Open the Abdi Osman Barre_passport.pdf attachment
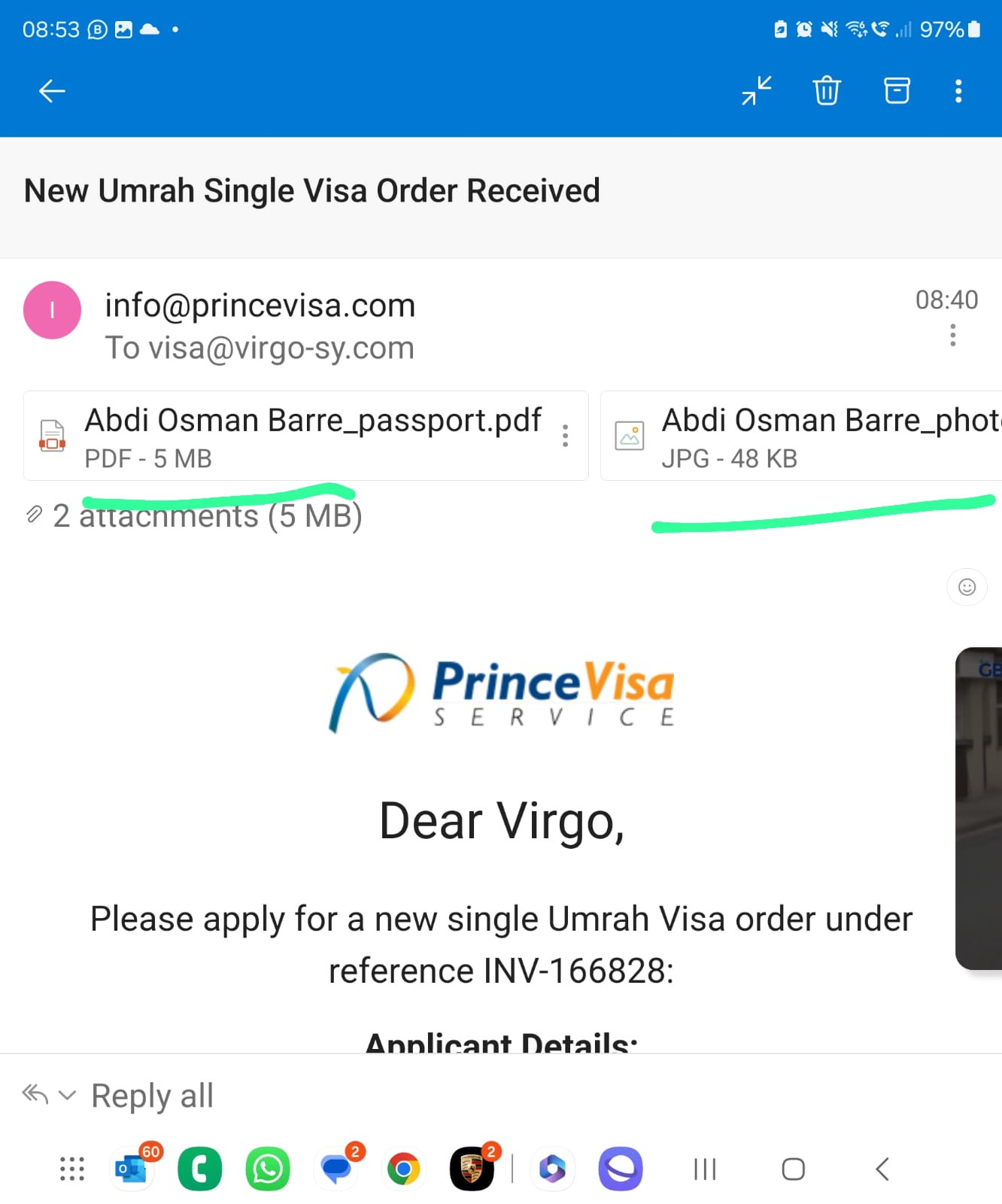 301,436
